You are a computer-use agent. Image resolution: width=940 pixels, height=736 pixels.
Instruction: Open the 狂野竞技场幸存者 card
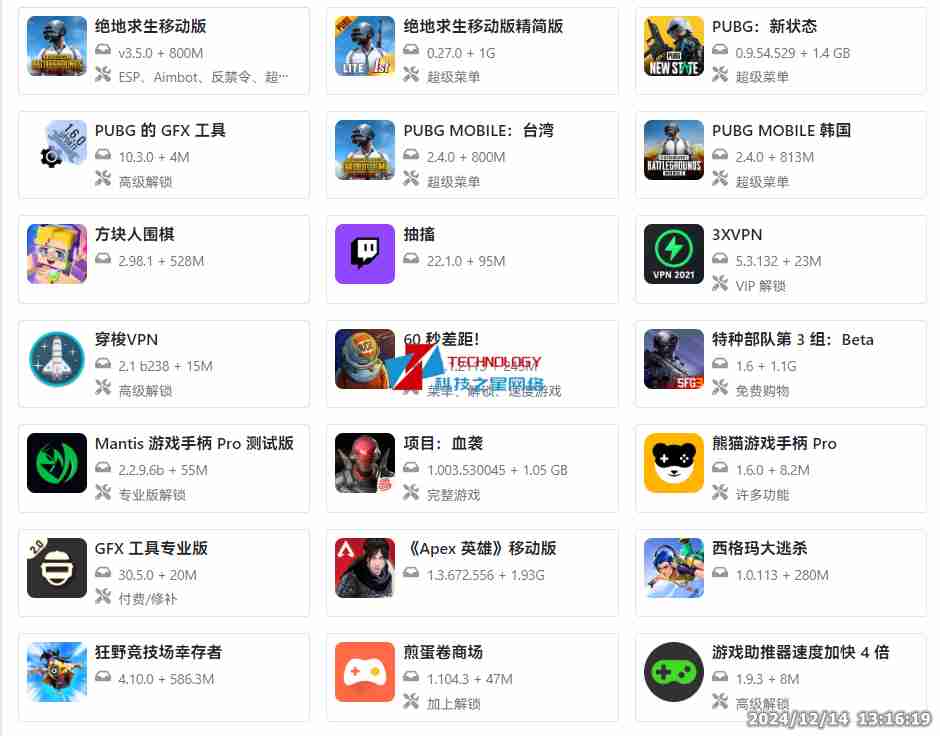coord(158,653)
